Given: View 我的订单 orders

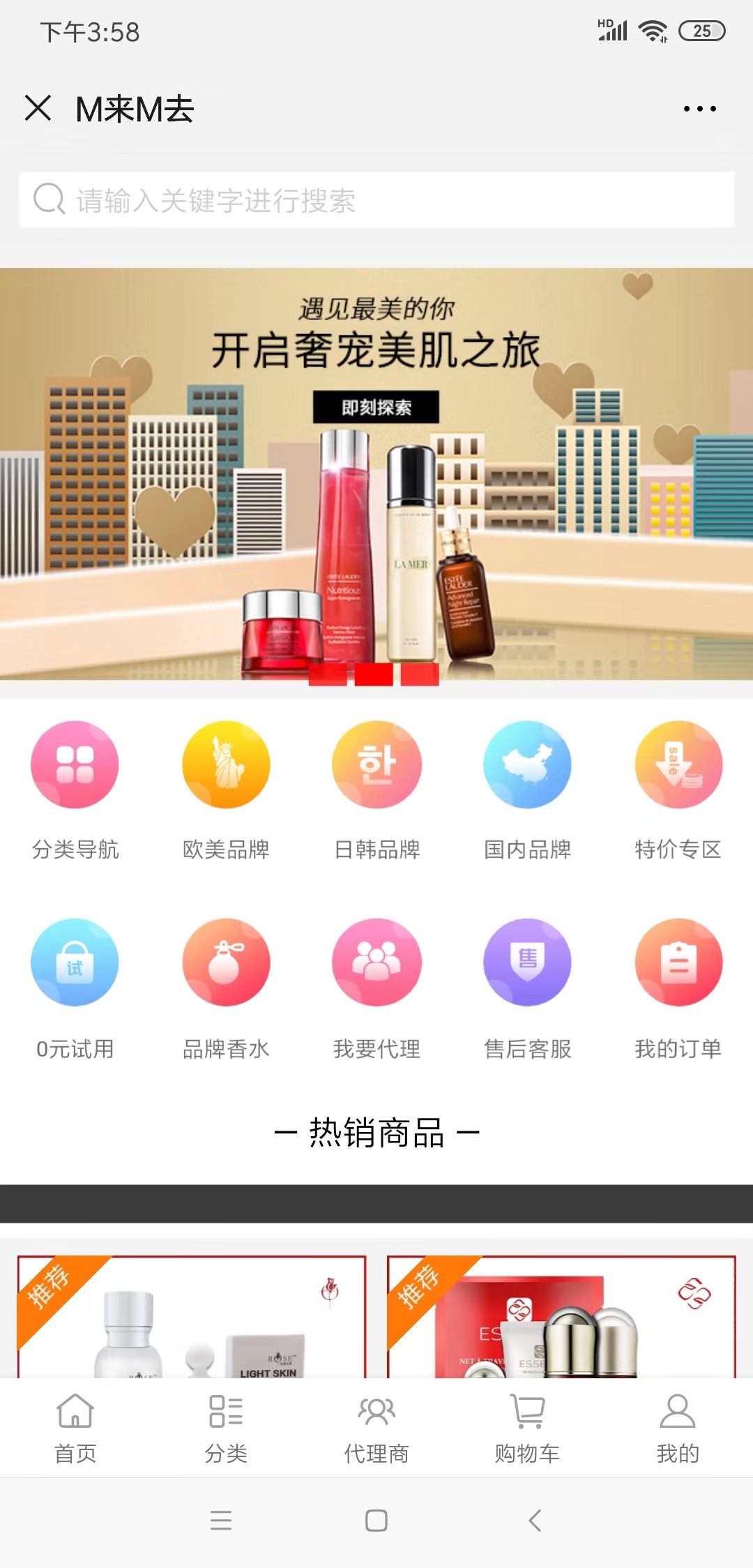Looking at the screenshot, I should tap(678, 988).
